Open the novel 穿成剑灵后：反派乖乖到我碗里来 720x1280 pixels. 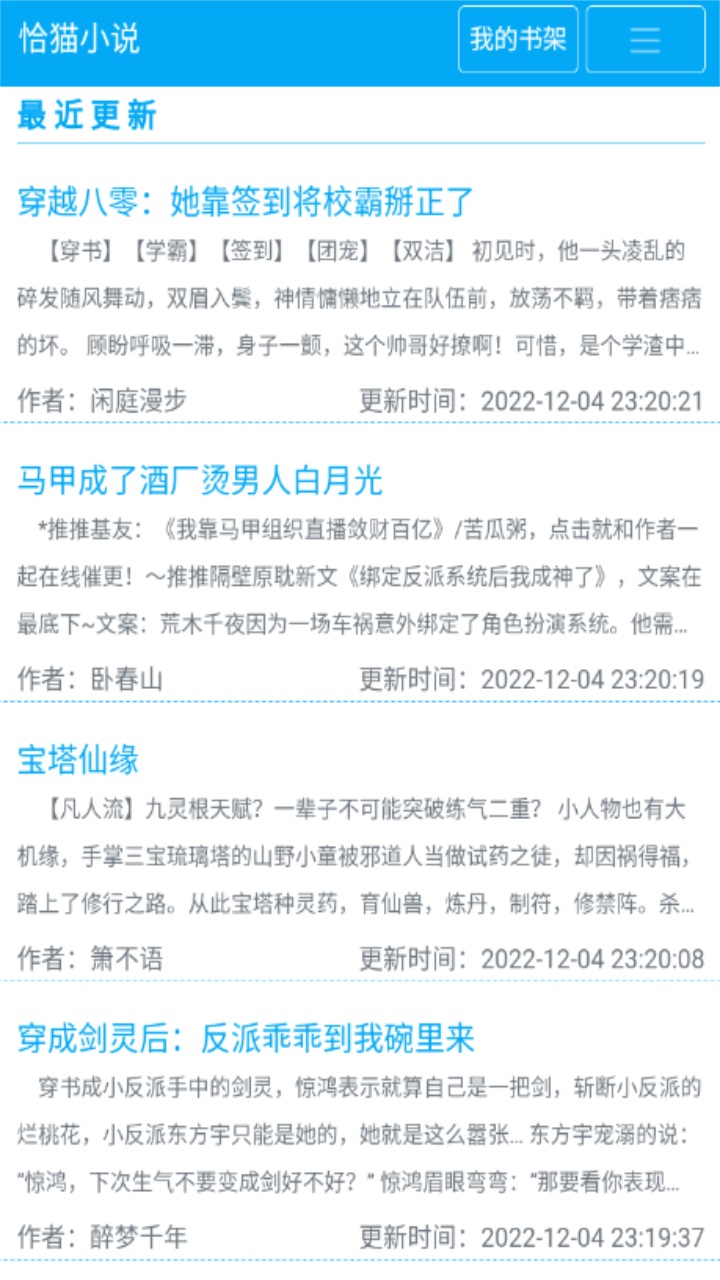click(246, 1040)
